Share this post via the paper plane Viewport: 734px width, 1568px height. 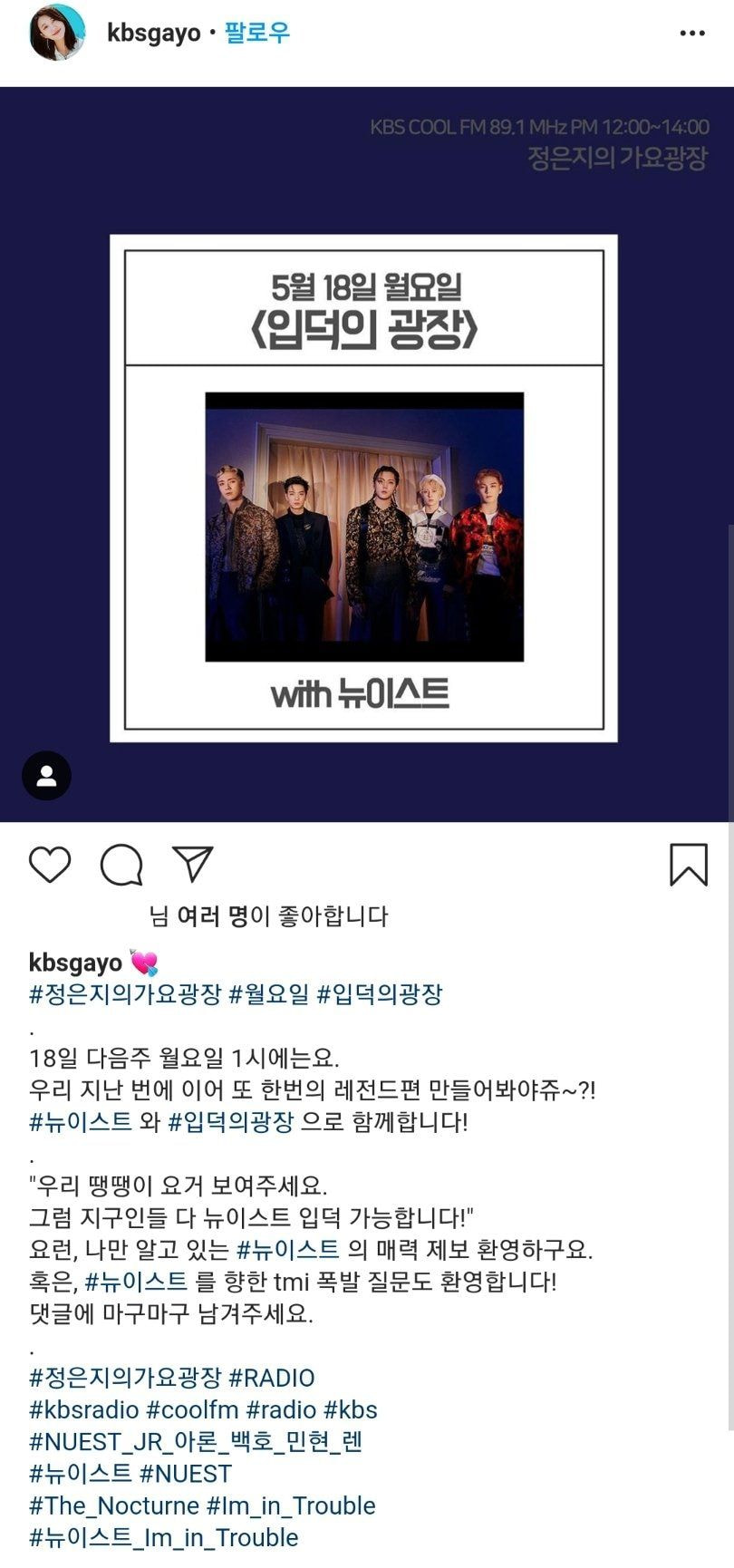192,865
